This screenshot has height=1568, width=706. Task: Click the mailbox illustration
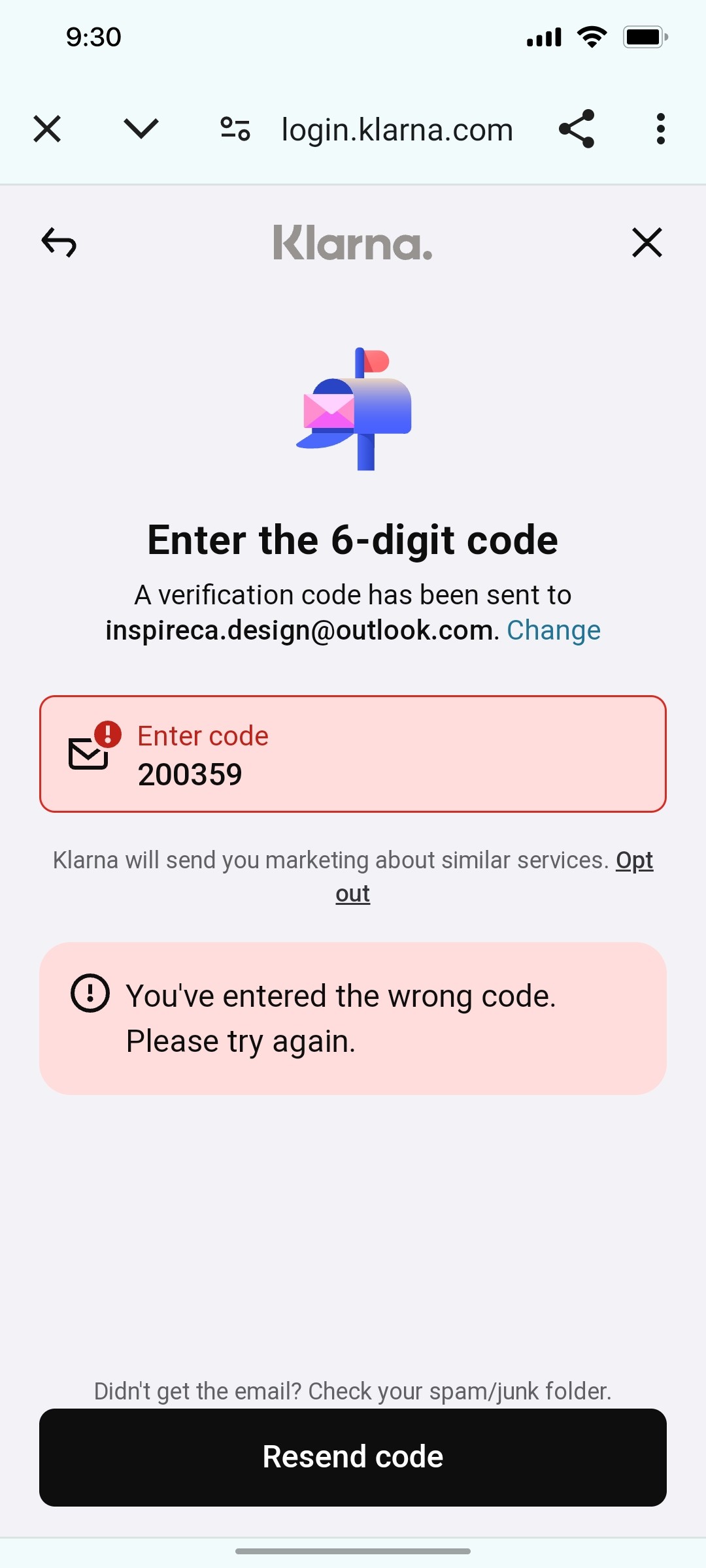click(353, 408)
